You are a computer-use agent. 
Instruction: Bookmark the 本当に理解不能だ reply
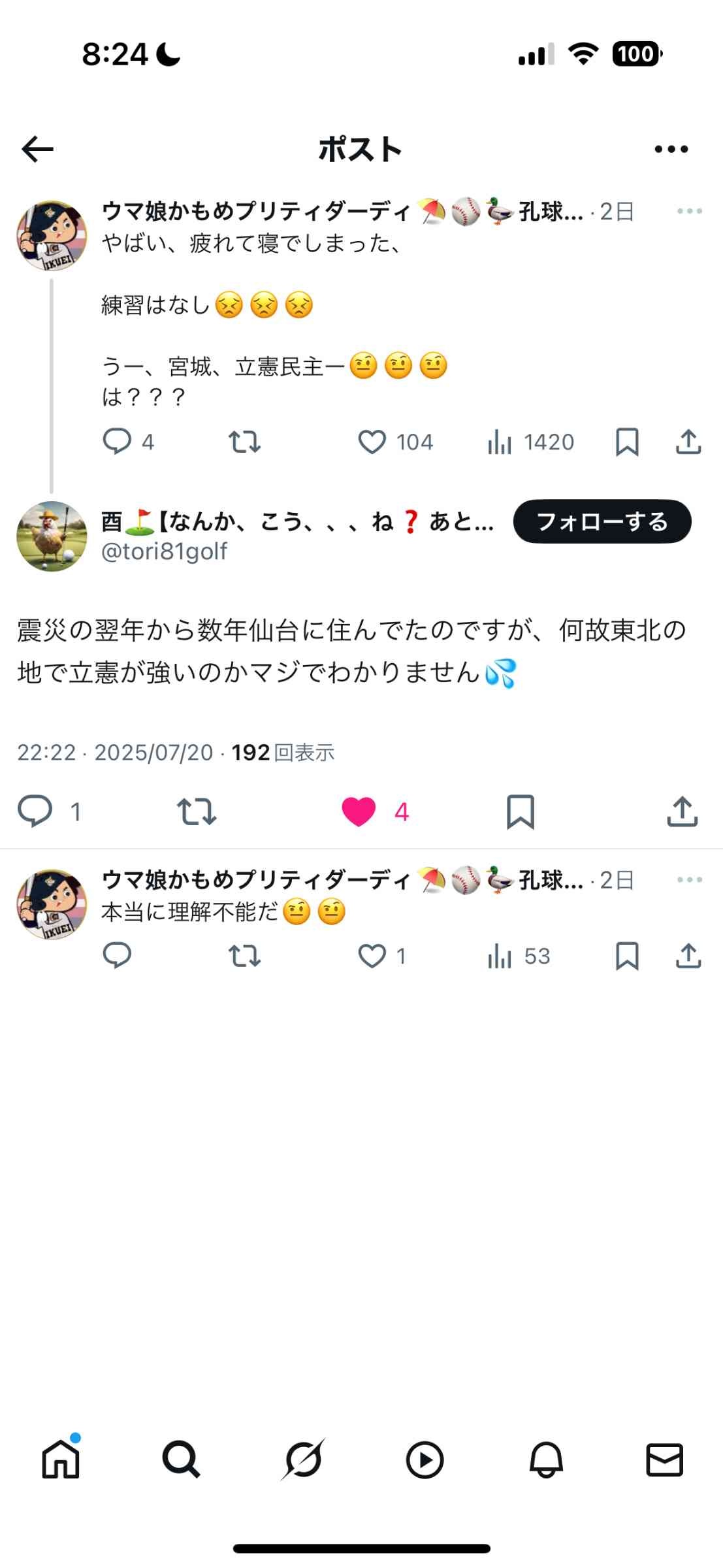pos(627,956)
